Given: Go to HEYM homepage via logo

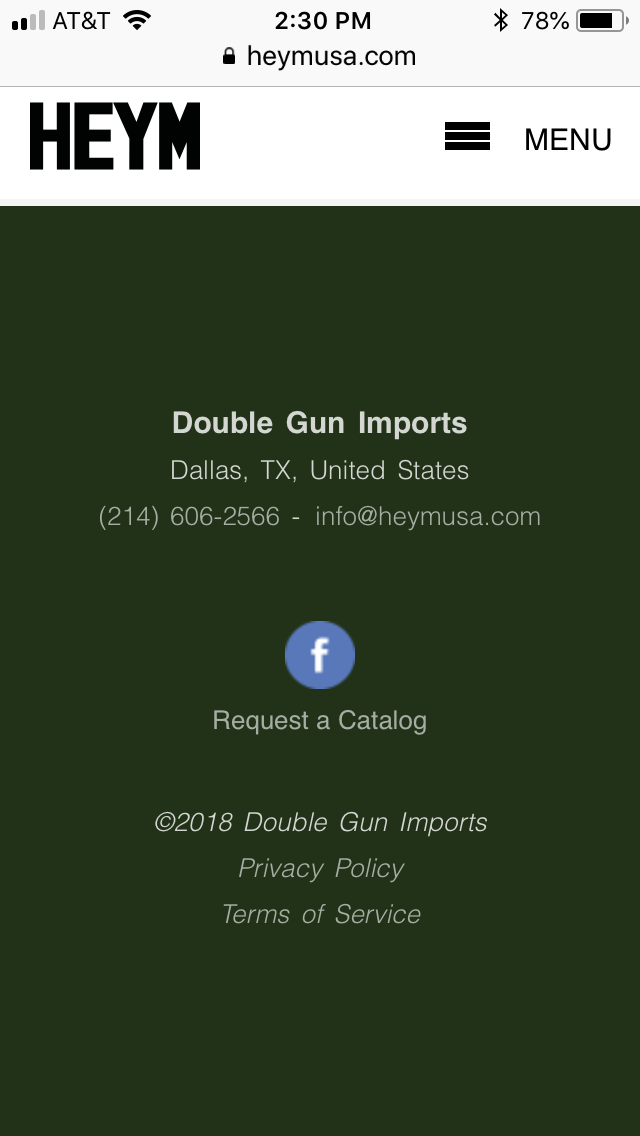Looking at the screenshot, I should pyautogui.click(x=115, y=136).
